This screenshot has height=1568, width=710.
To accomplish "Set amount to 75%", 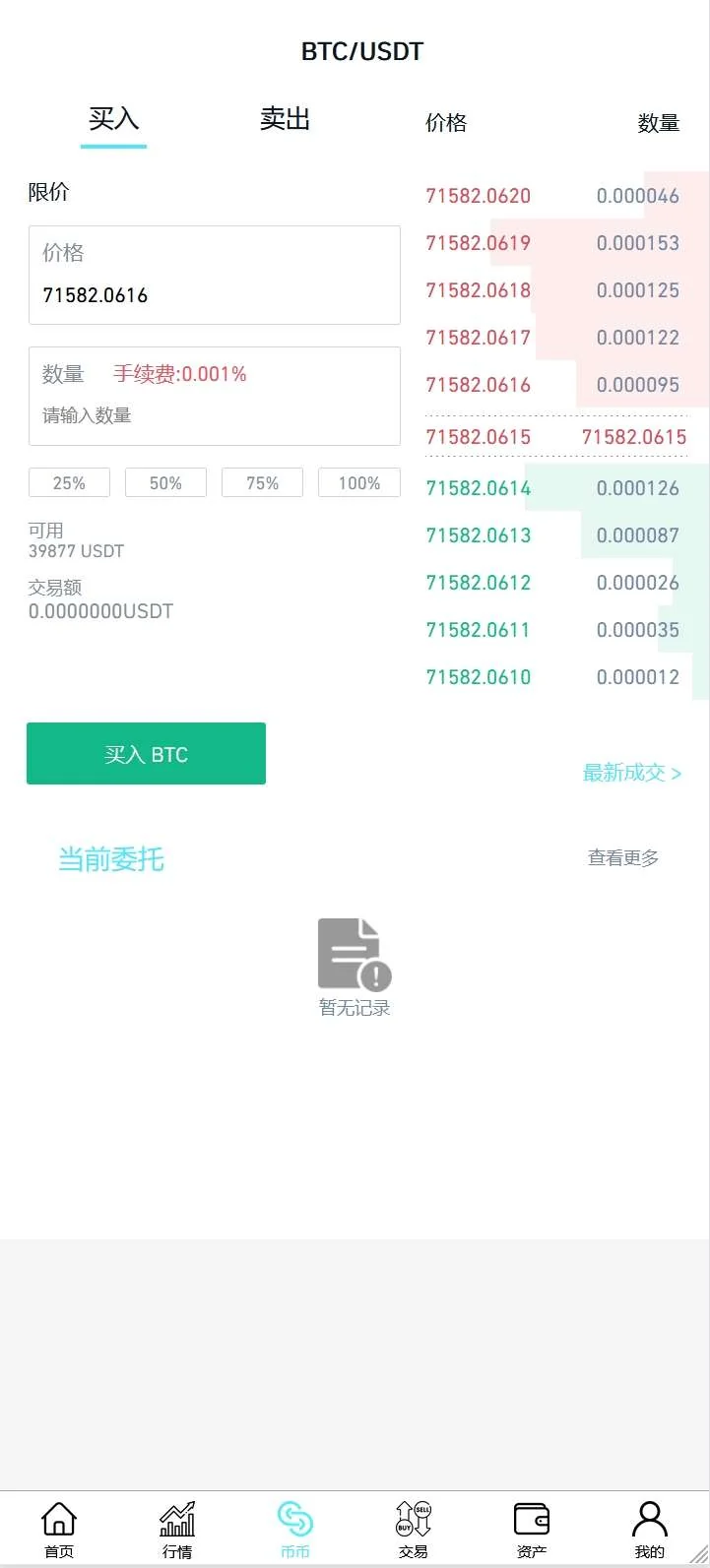I will pos(262,483).
